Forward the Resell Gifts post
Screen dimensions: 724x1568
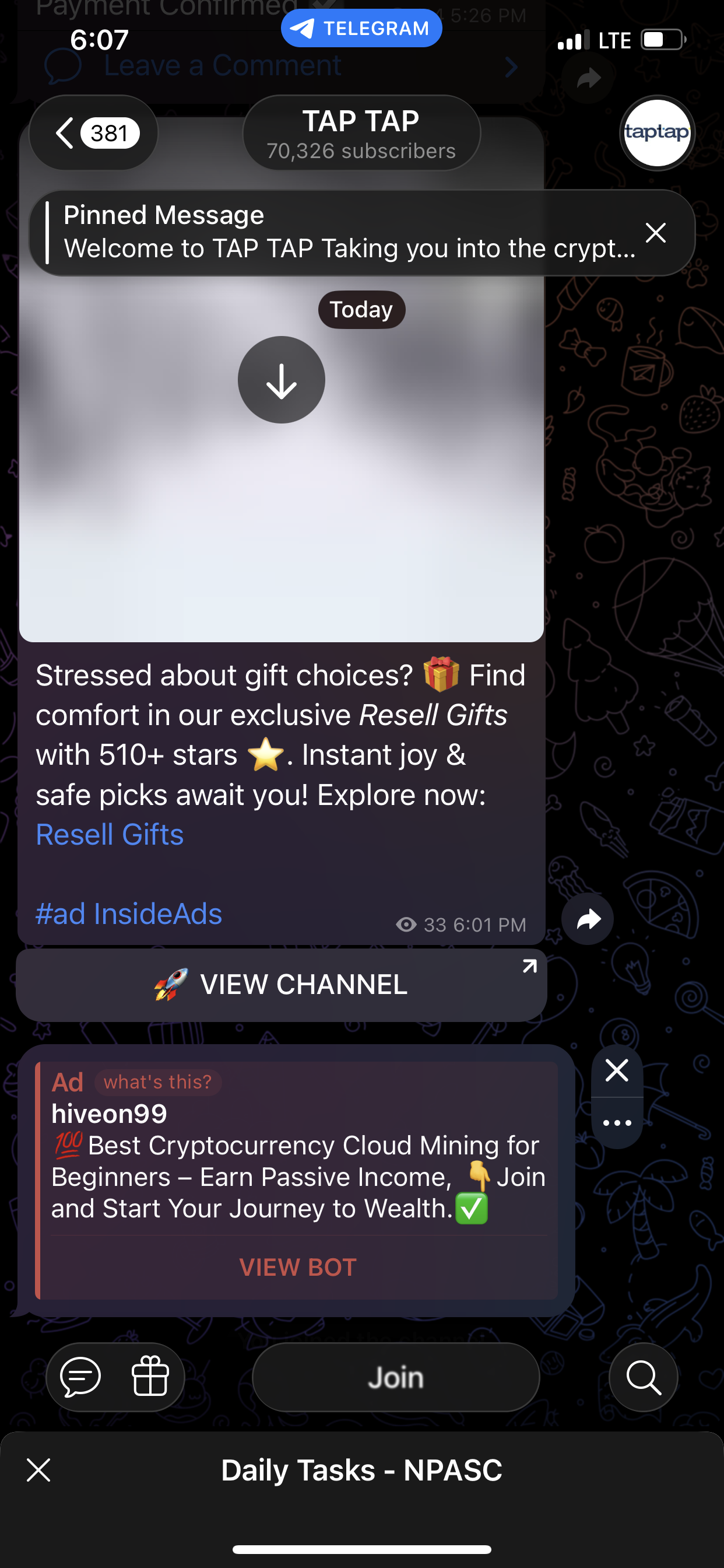(x=587, y=919)
